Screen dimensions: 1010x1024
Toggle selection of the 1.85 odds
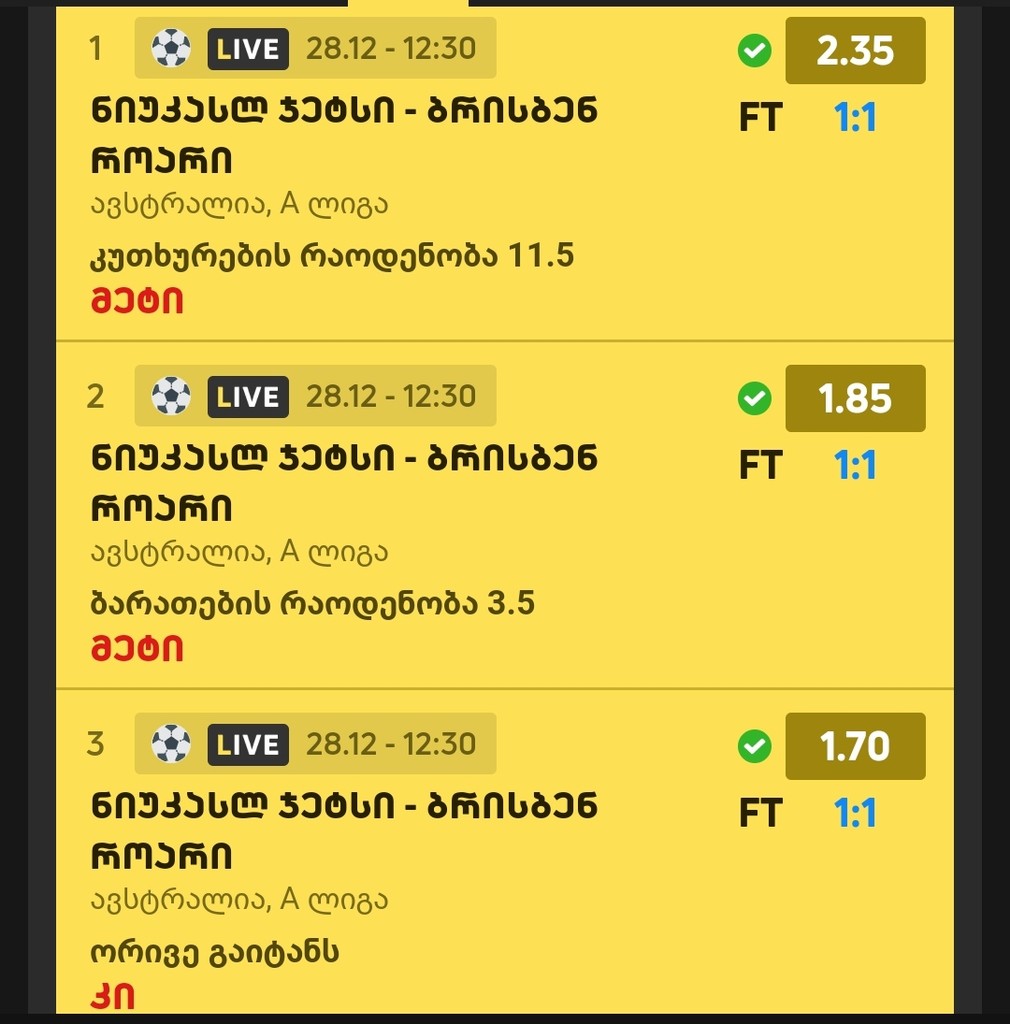coord(855,398)
